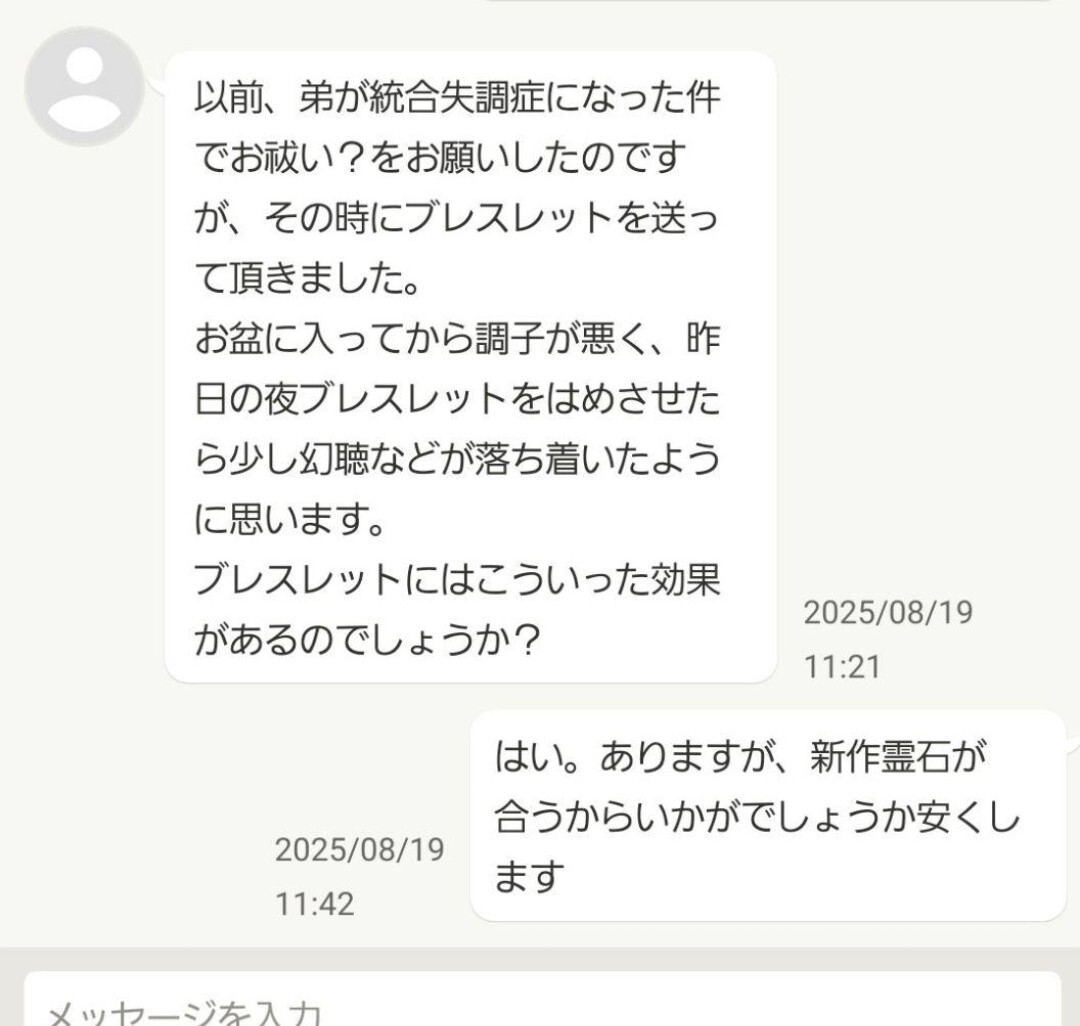Tap the sender's profile avatar
Image resolution: width=1080 pixels, height=1026 pixels.
pyautogui.click(x=84, y=87)
